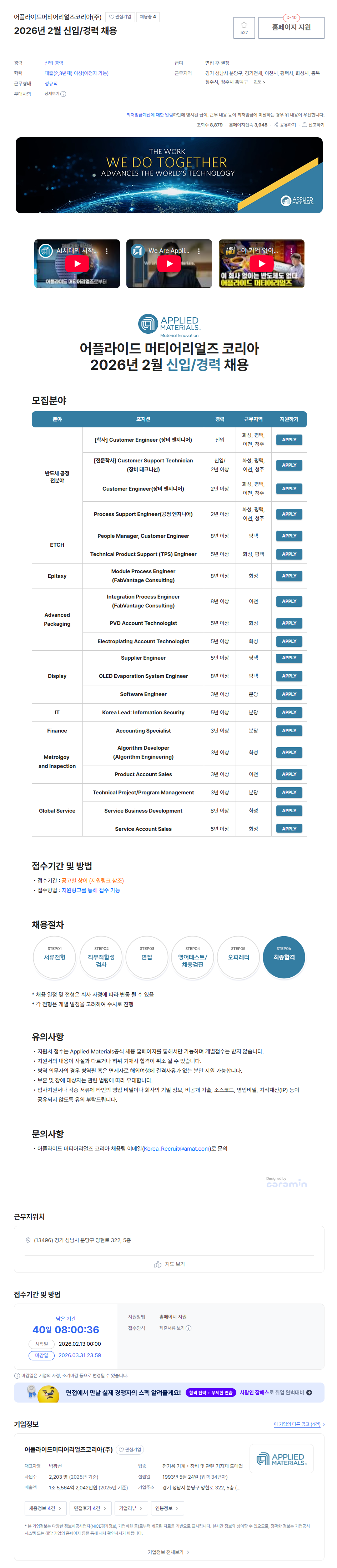
Task: Open the 지도 link beside the work locations
Action: 259,82
